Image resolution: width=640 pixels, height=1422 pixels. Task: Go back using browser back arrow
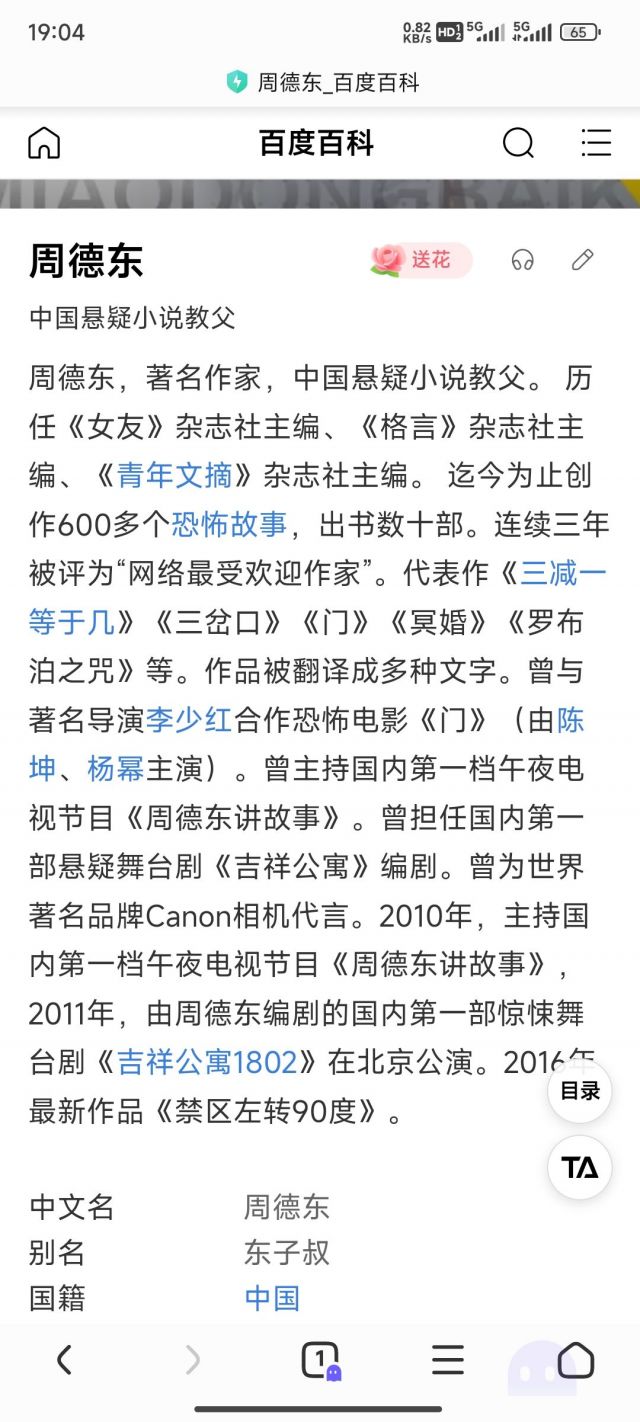(65, 1360)
